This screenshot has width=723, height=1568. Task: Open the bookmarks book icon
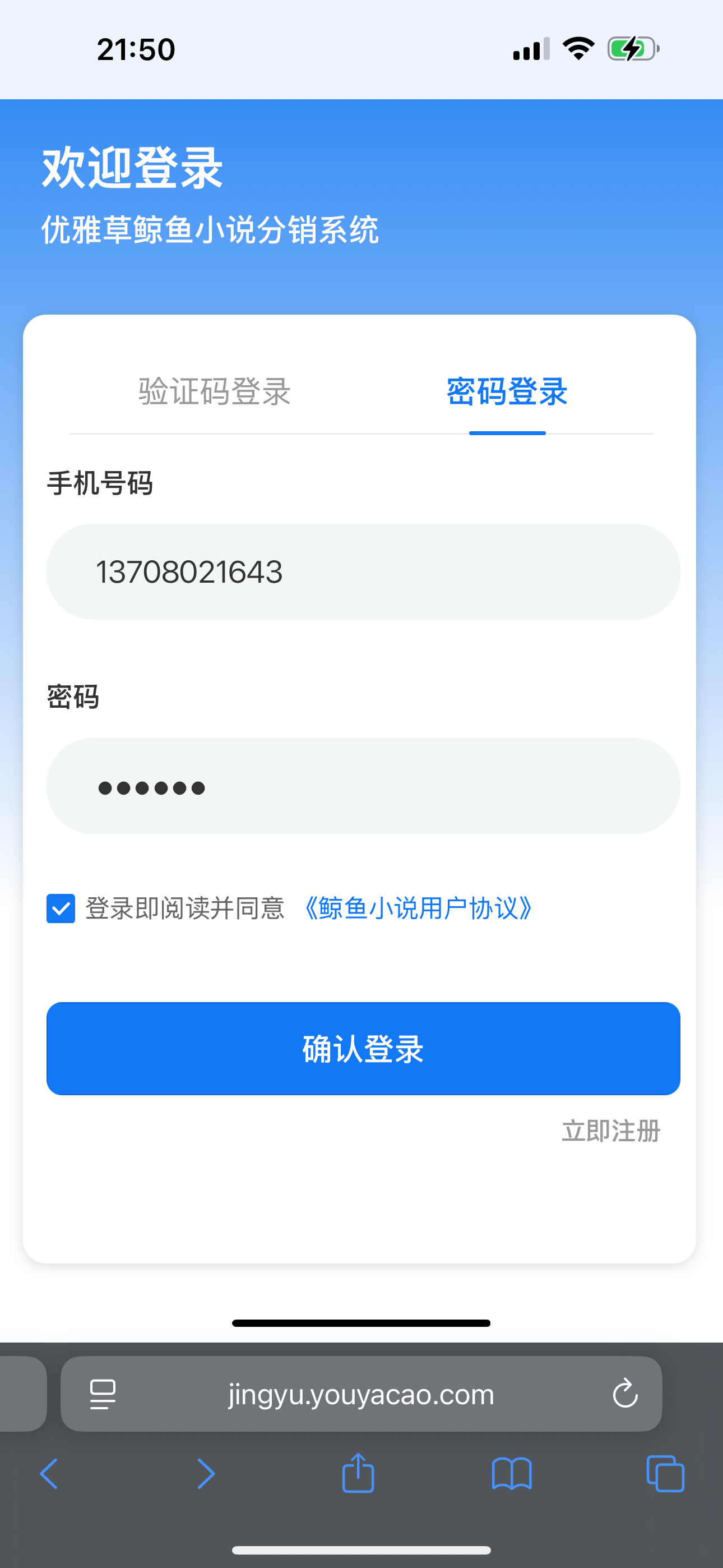coord(512,1474)
